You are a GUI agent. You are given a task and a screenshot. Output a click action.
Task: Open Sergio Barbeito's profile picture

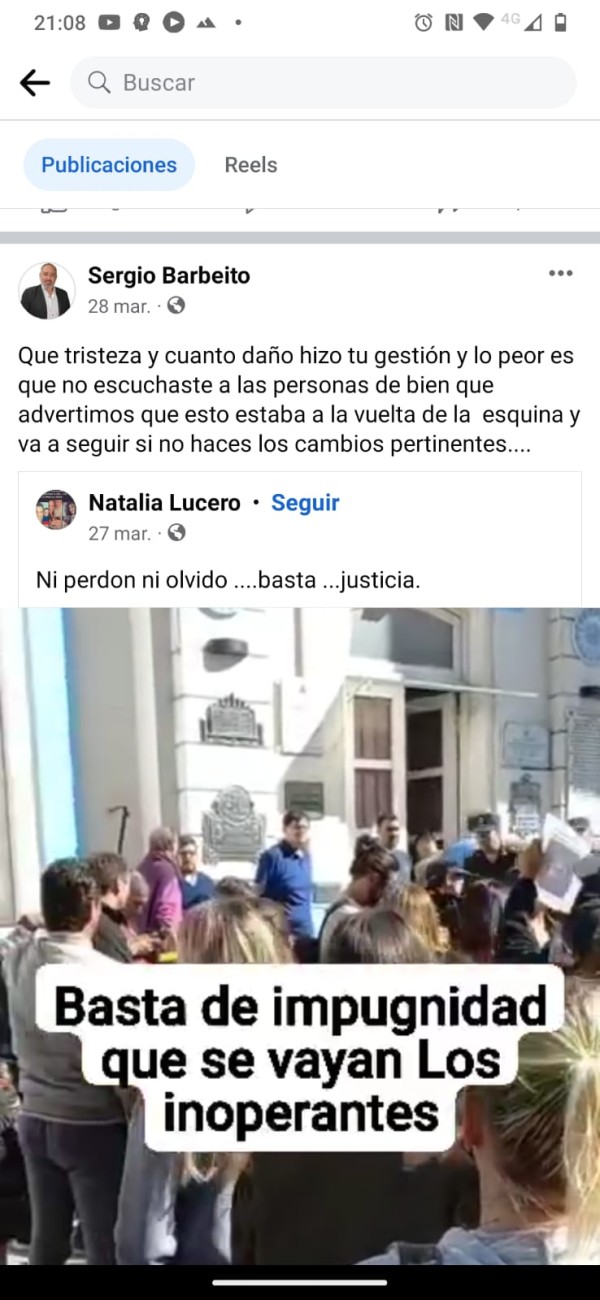click(x=47, y=291)
